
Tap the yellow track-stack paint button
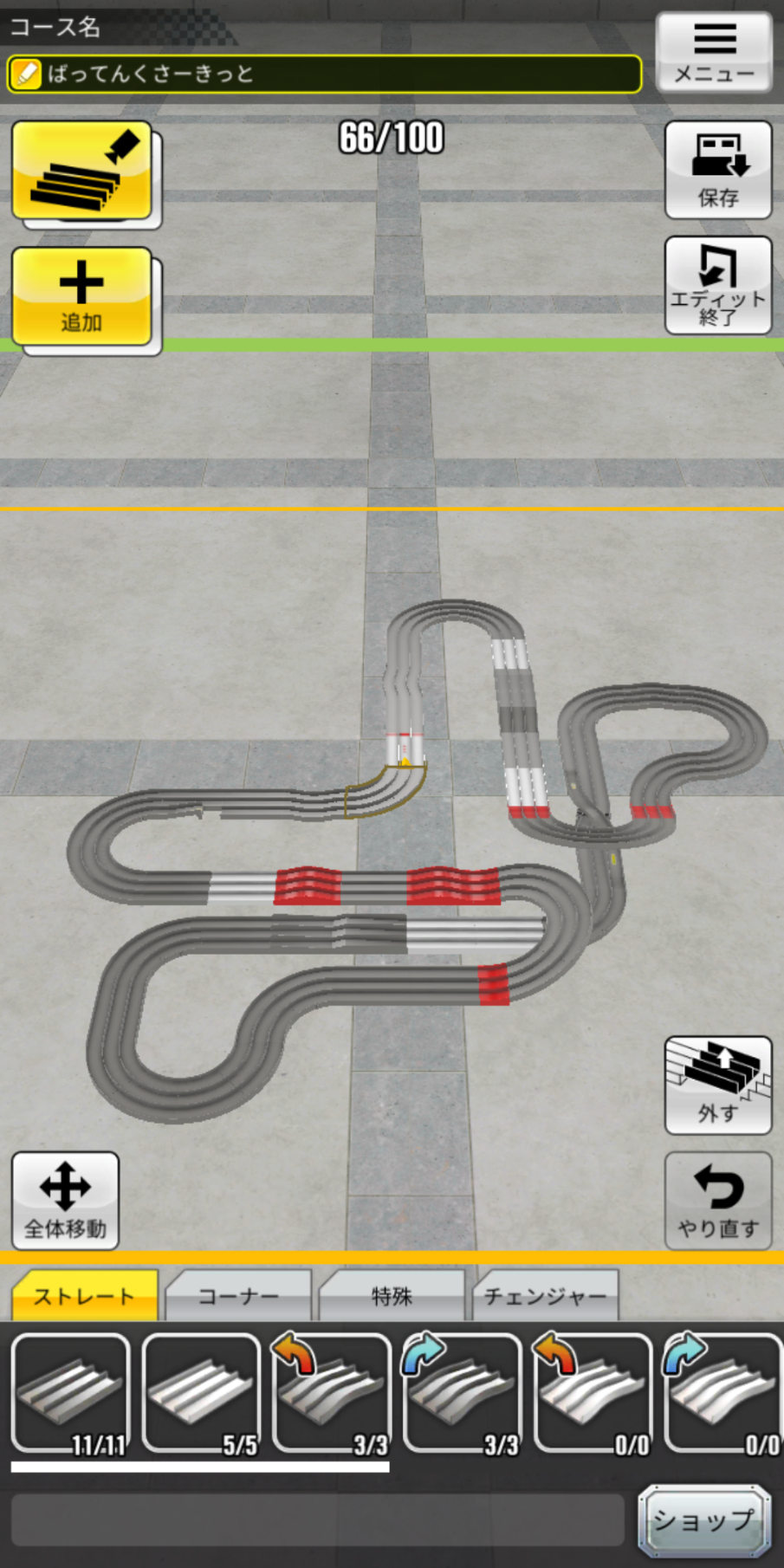coord(82,171)
